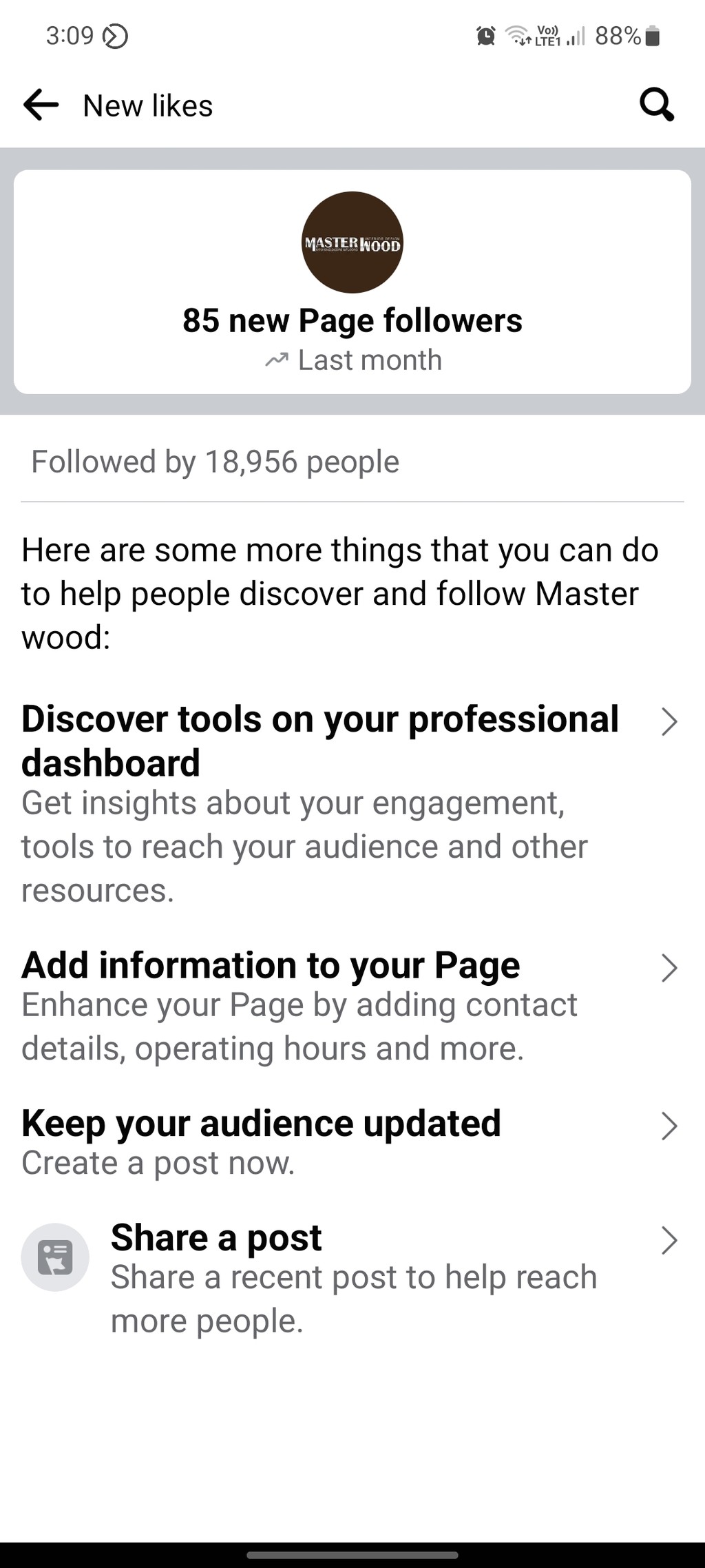Select Keep your audience updated

coord(352,1143)
